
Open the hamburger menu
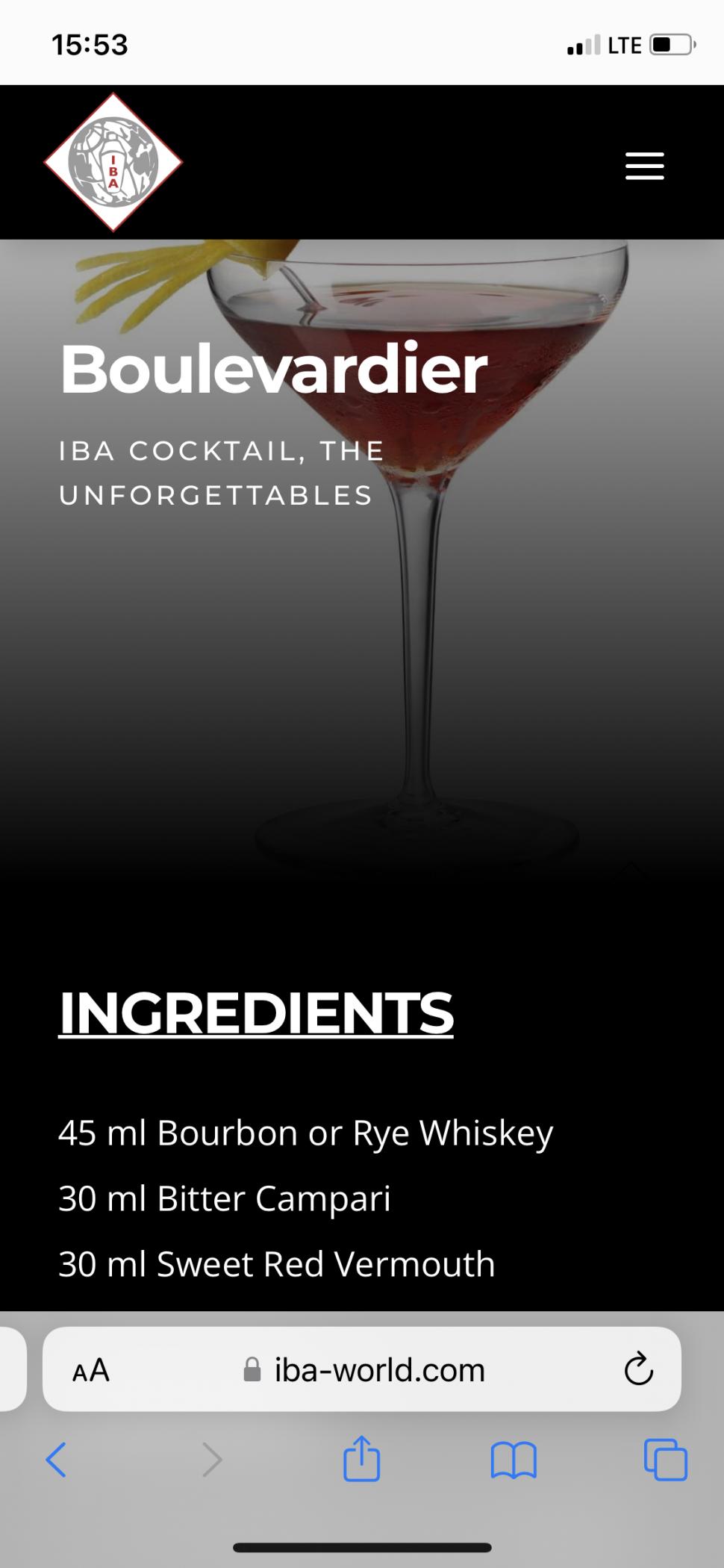tap(644, 166)
